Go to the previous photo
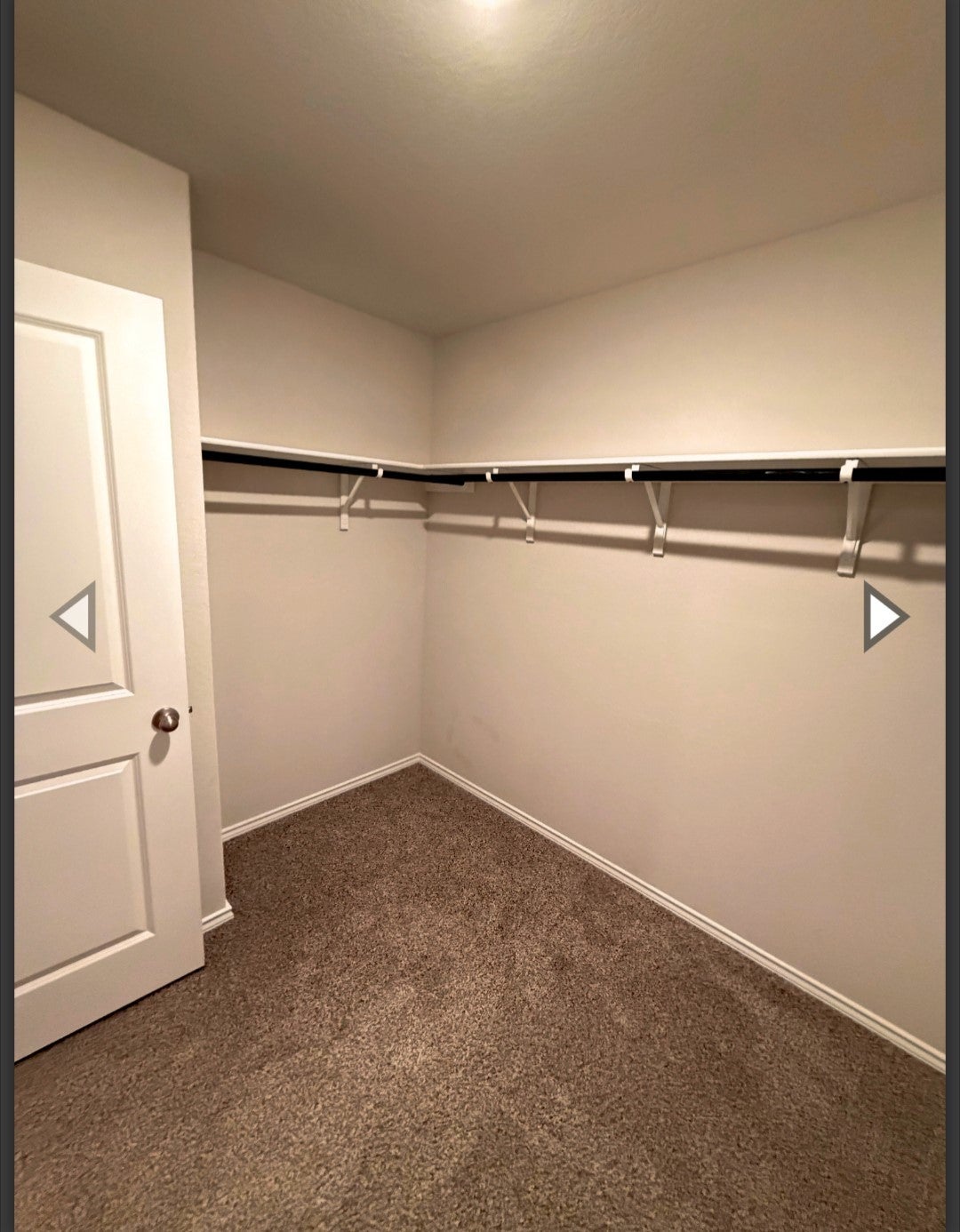960x1232 pixels. [x=75, y=616]
